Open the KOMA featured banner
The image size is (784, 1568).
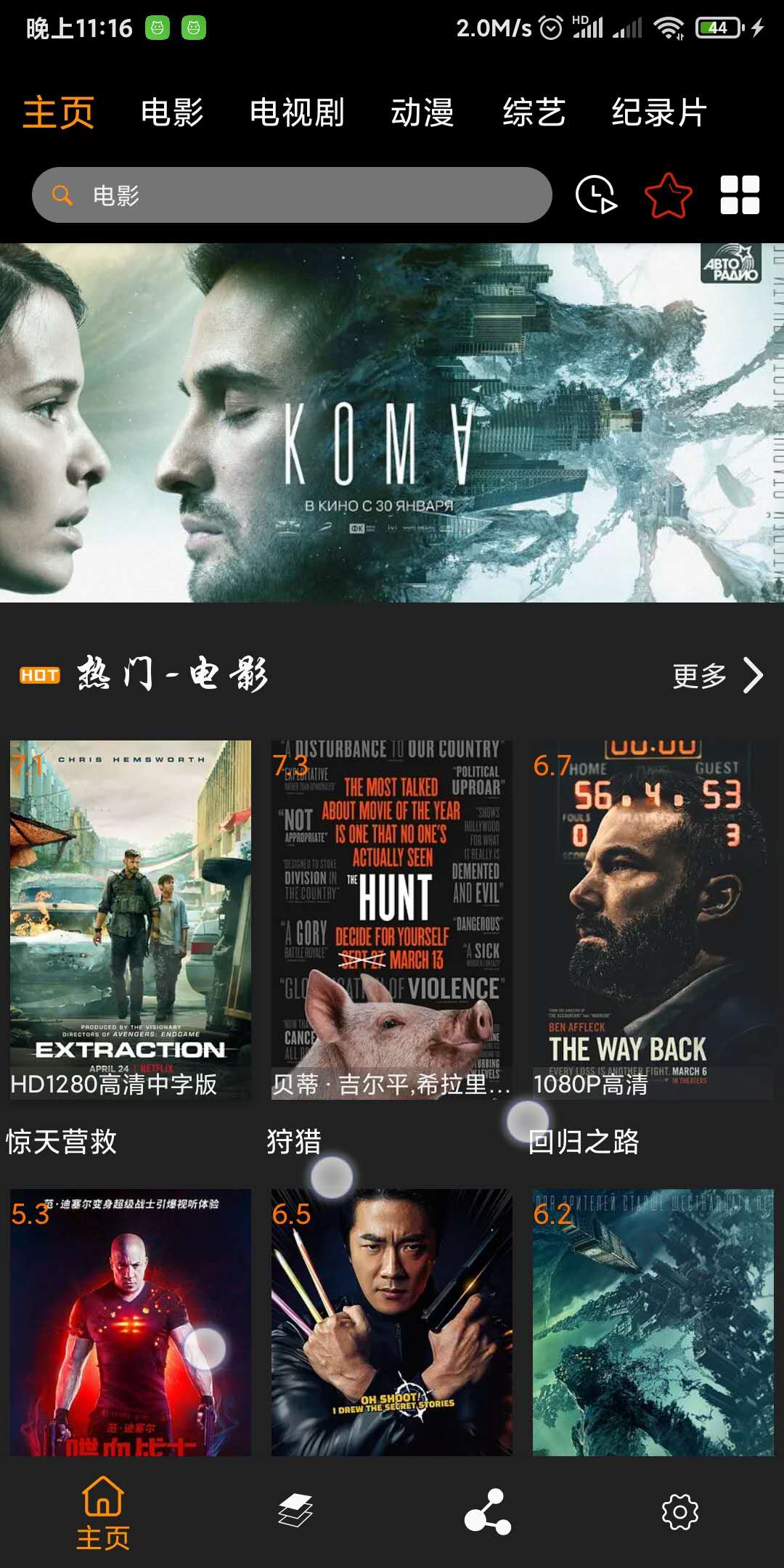tap(392, 422)
